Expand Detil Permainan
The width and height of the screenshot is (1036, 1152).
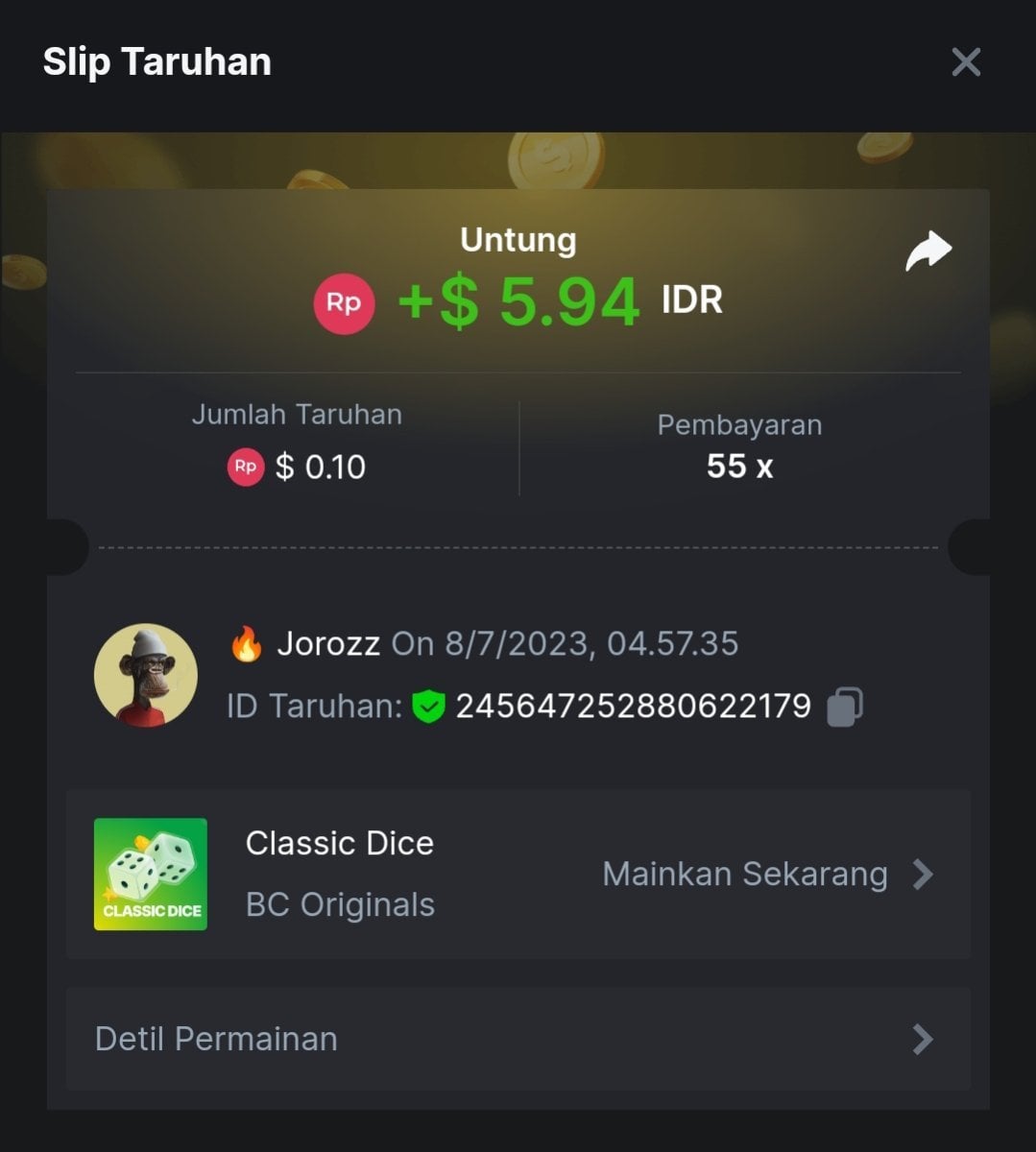[518, 1039]
